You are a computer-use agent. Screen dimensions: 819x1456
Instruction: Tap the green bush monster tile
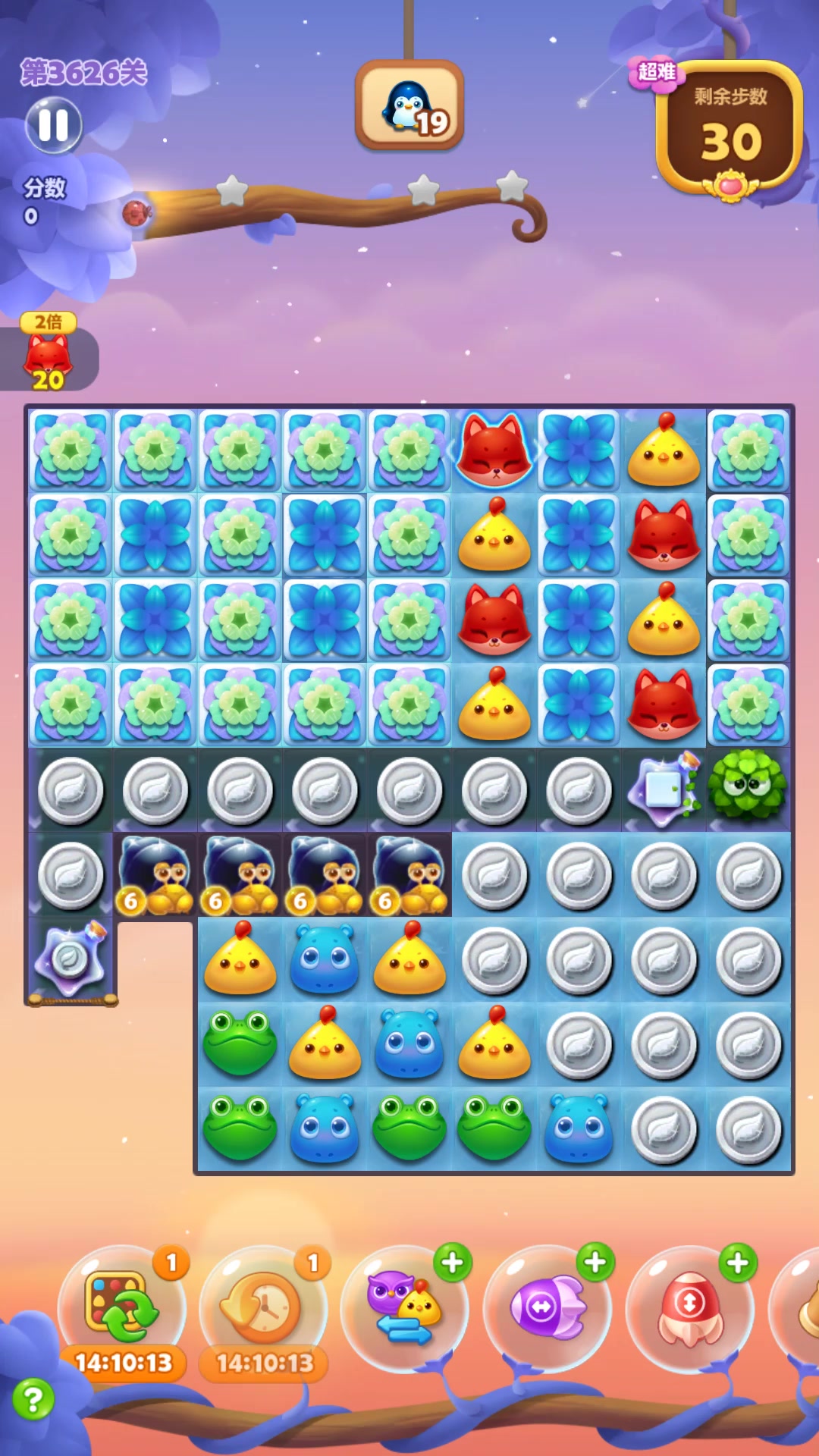[747, 787]
